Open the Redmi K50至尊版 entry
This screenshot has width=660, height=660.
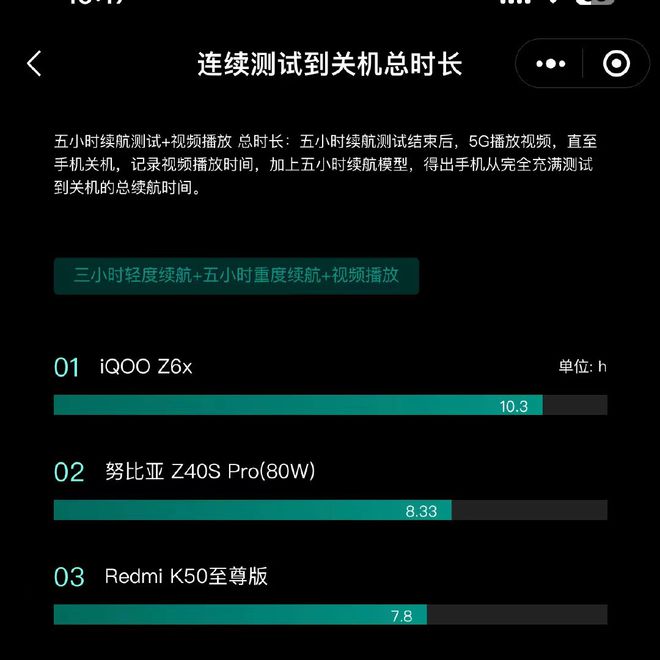(x=186, y=576)
